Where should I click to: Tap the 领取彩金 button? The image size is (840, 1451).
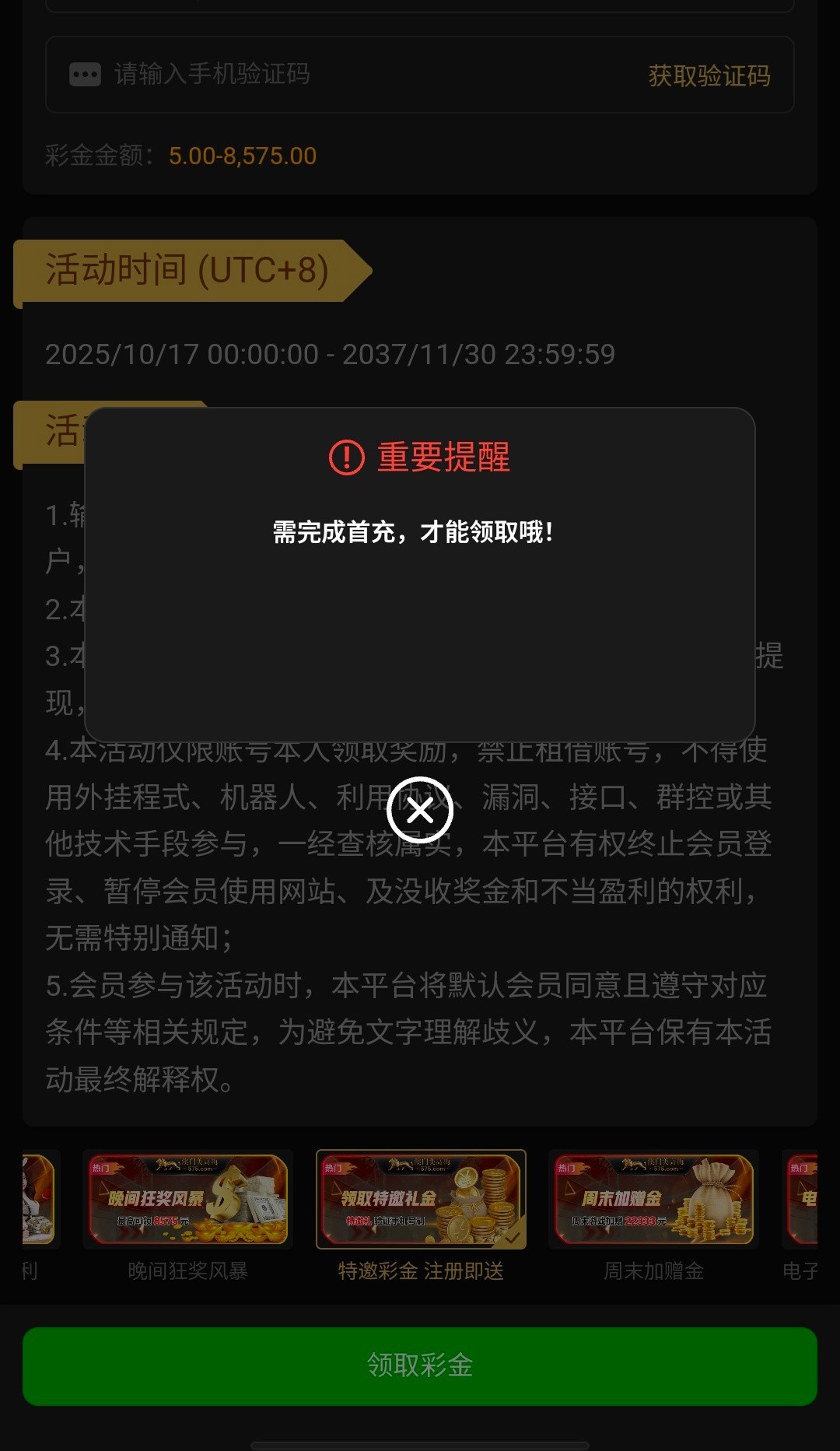[x=420, y=1365]
